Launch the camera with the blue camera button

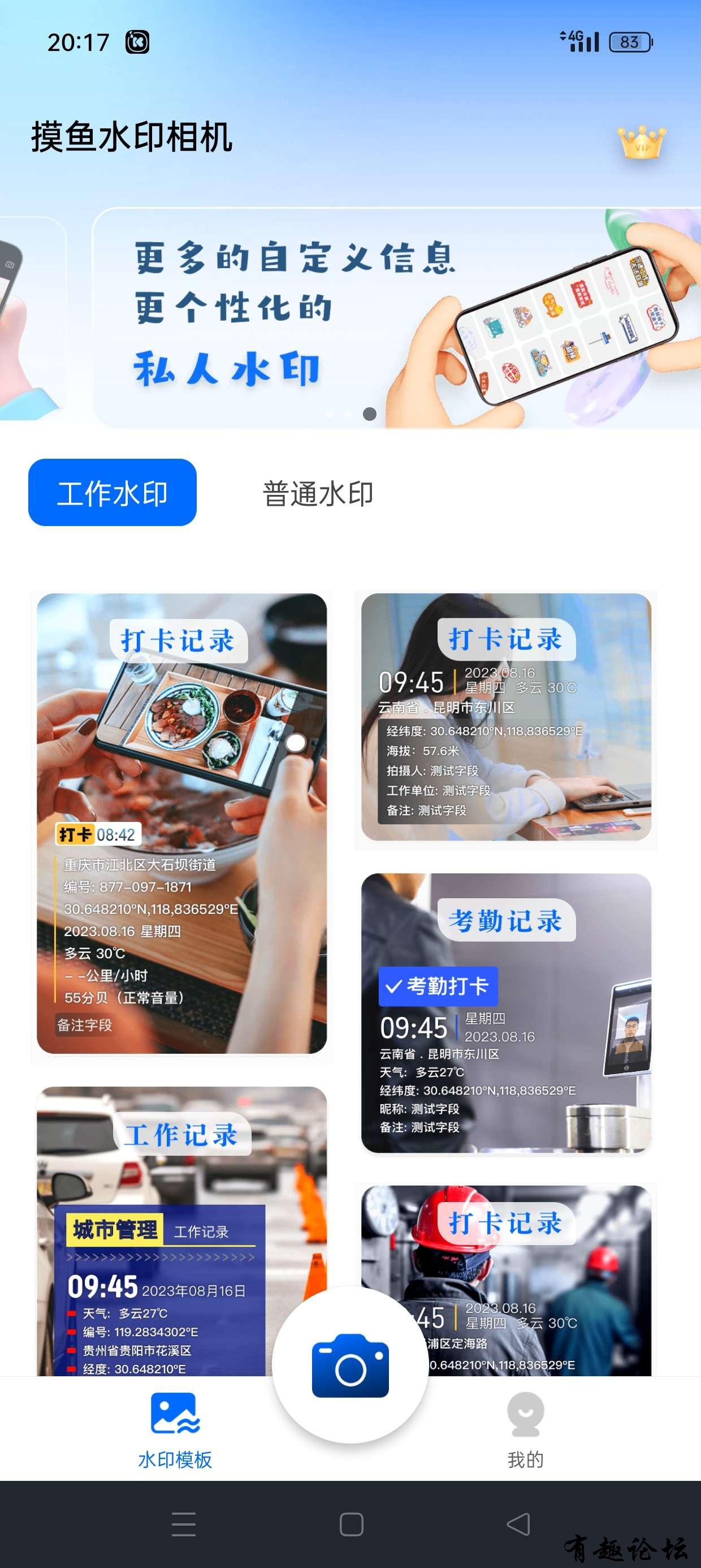click(x=350, y=1365)
